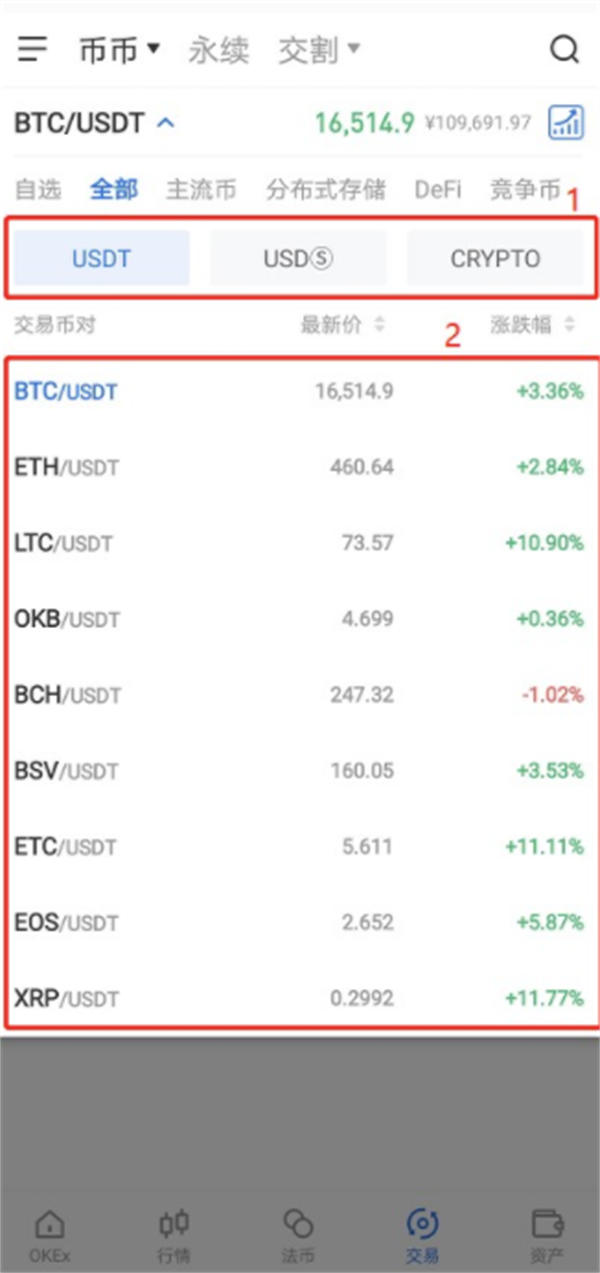Choose the CRYPTO market segment
Screen dimensions: 600x1273
[495, 259]
